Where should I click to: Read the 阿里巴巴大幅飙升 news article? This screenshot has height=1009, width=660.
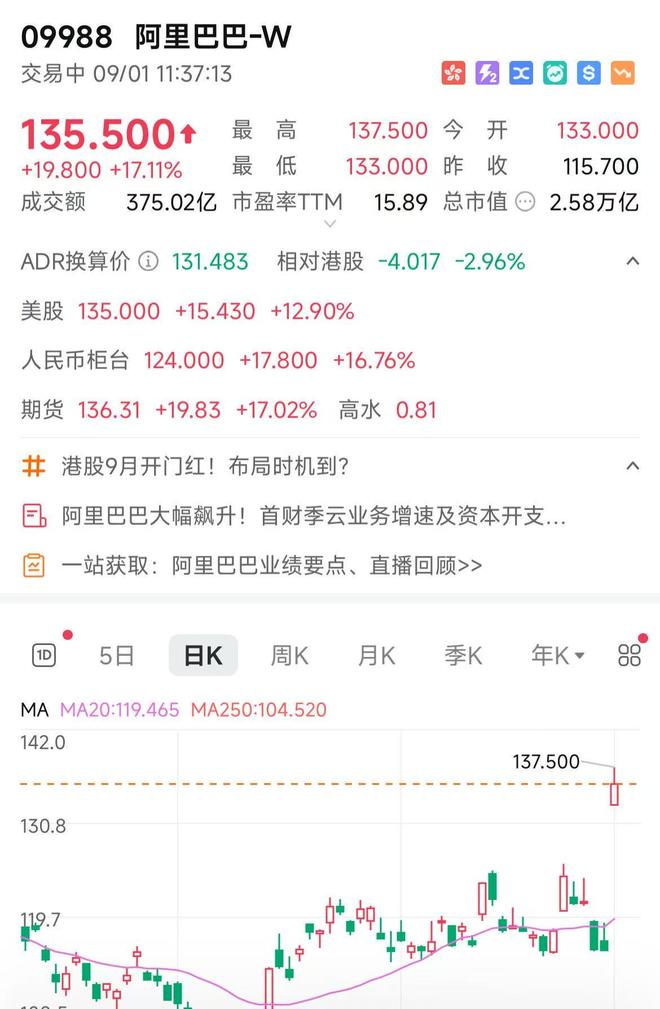tap(314, 516)
